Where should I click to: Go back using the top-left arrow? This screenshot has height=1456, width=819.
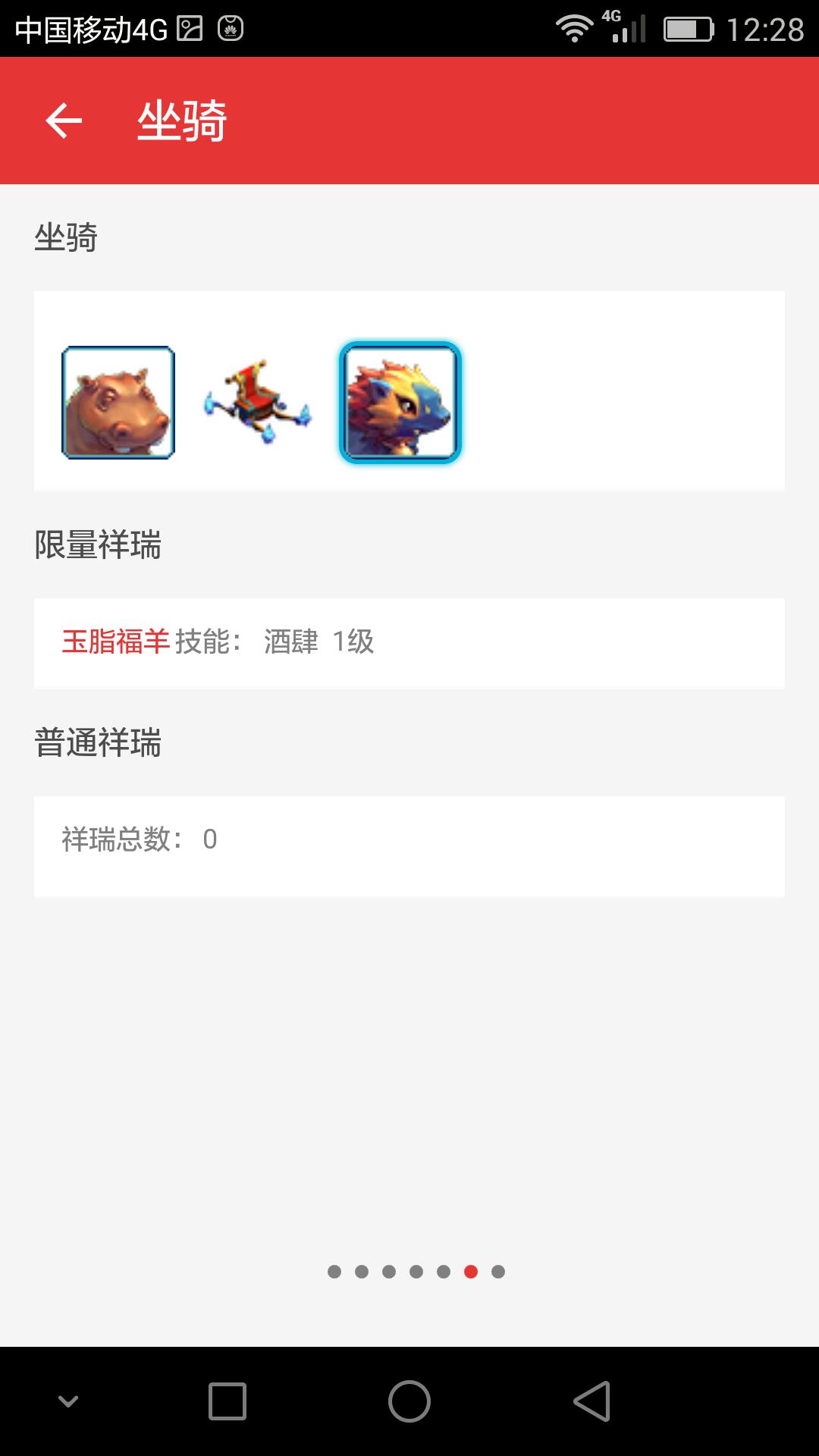(x=64, y=121)
